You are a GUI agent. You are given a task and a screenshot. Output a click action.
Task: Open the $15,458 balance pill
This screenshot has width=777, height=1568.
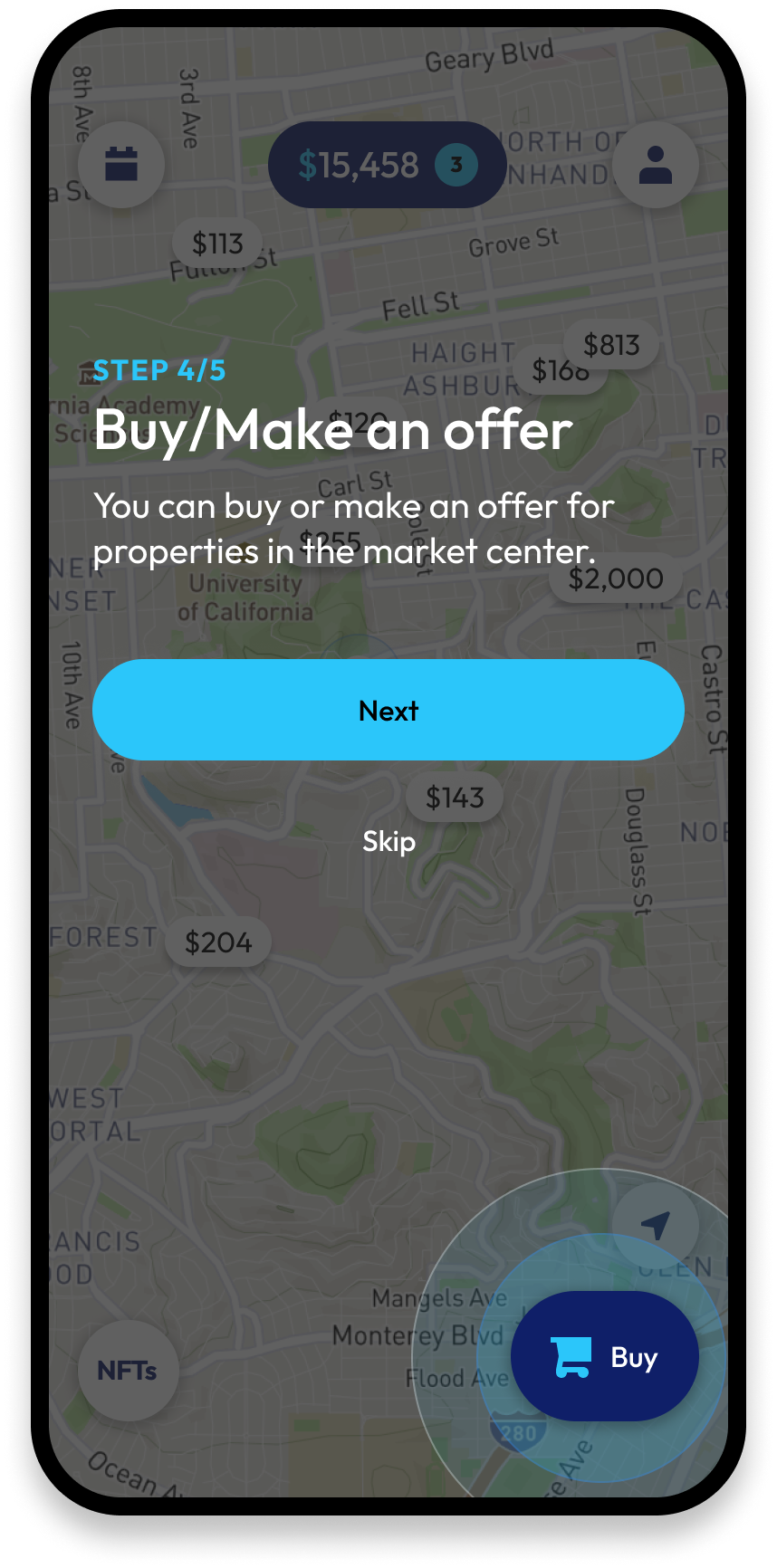click(387, 165)
